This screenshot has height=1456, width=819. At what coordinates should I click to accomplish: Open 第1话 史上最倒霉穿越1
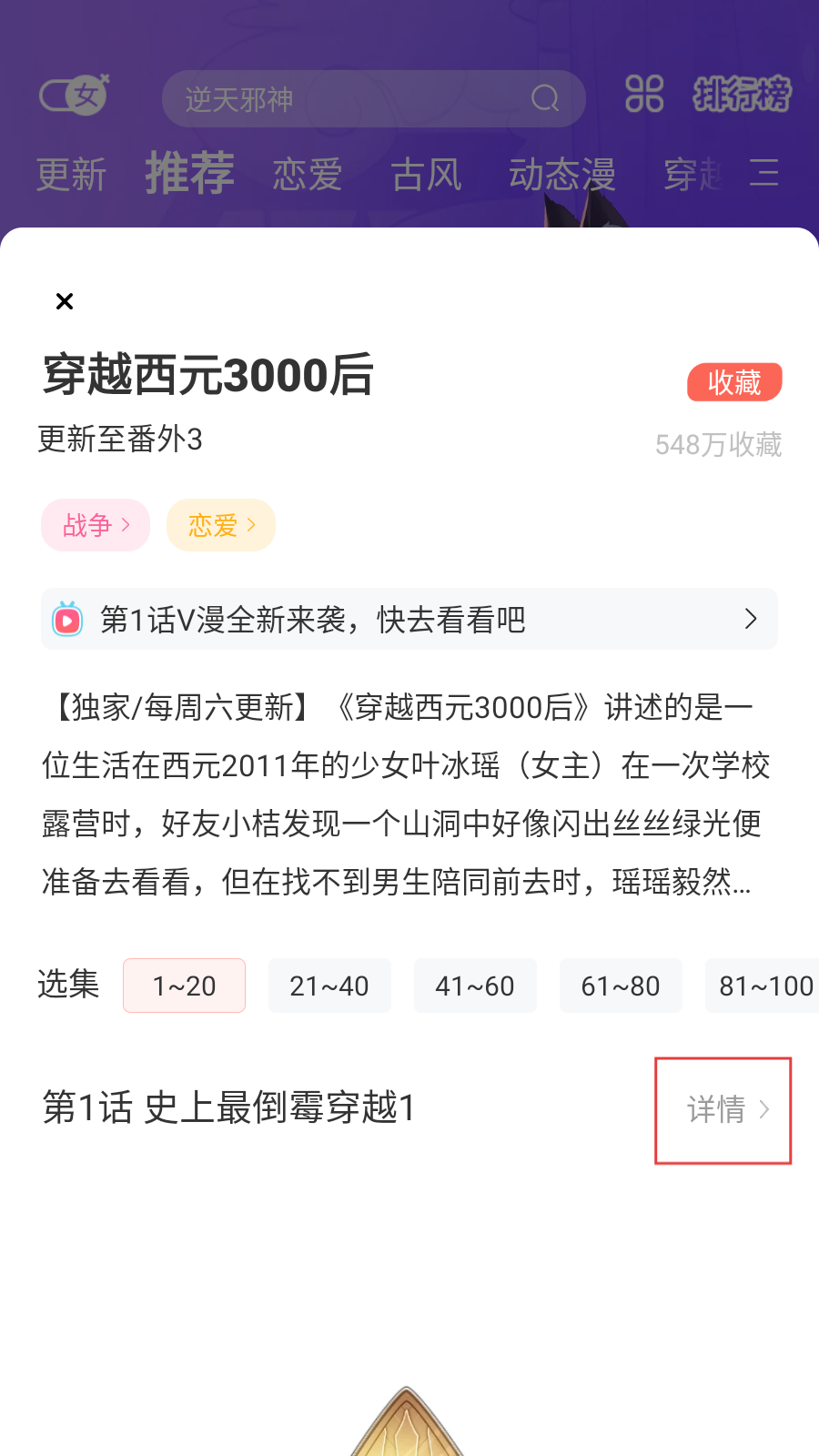pyautogui.click(x=229, y=1108)
